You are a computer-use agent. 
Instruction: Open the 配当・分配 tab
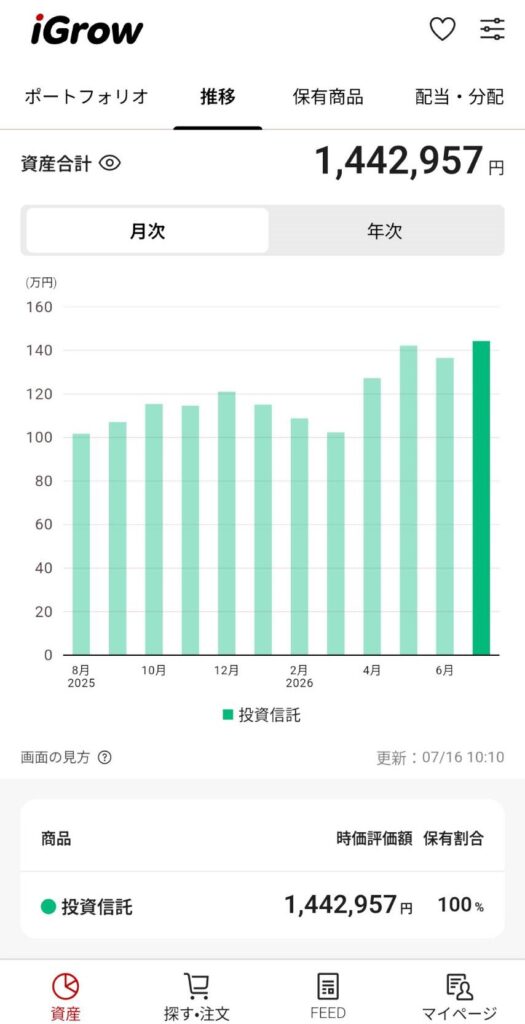[x=460, y=97]
